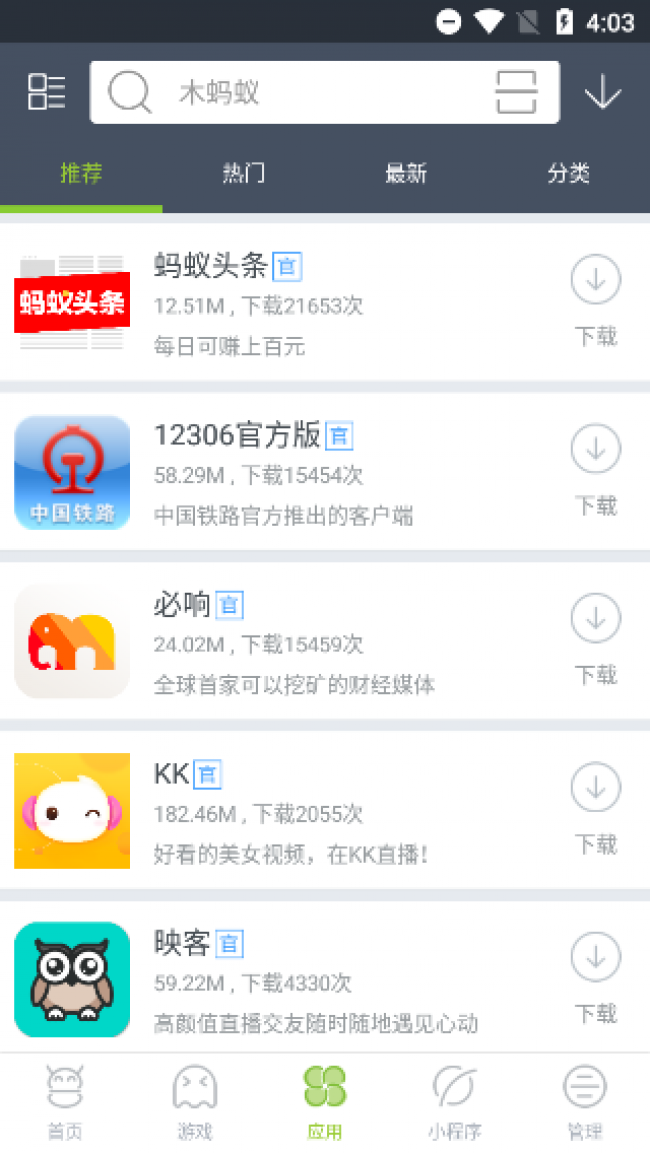The image size is (650, 1153).
Task: Open the 小程序 tab
Action: pos(454,1102)
